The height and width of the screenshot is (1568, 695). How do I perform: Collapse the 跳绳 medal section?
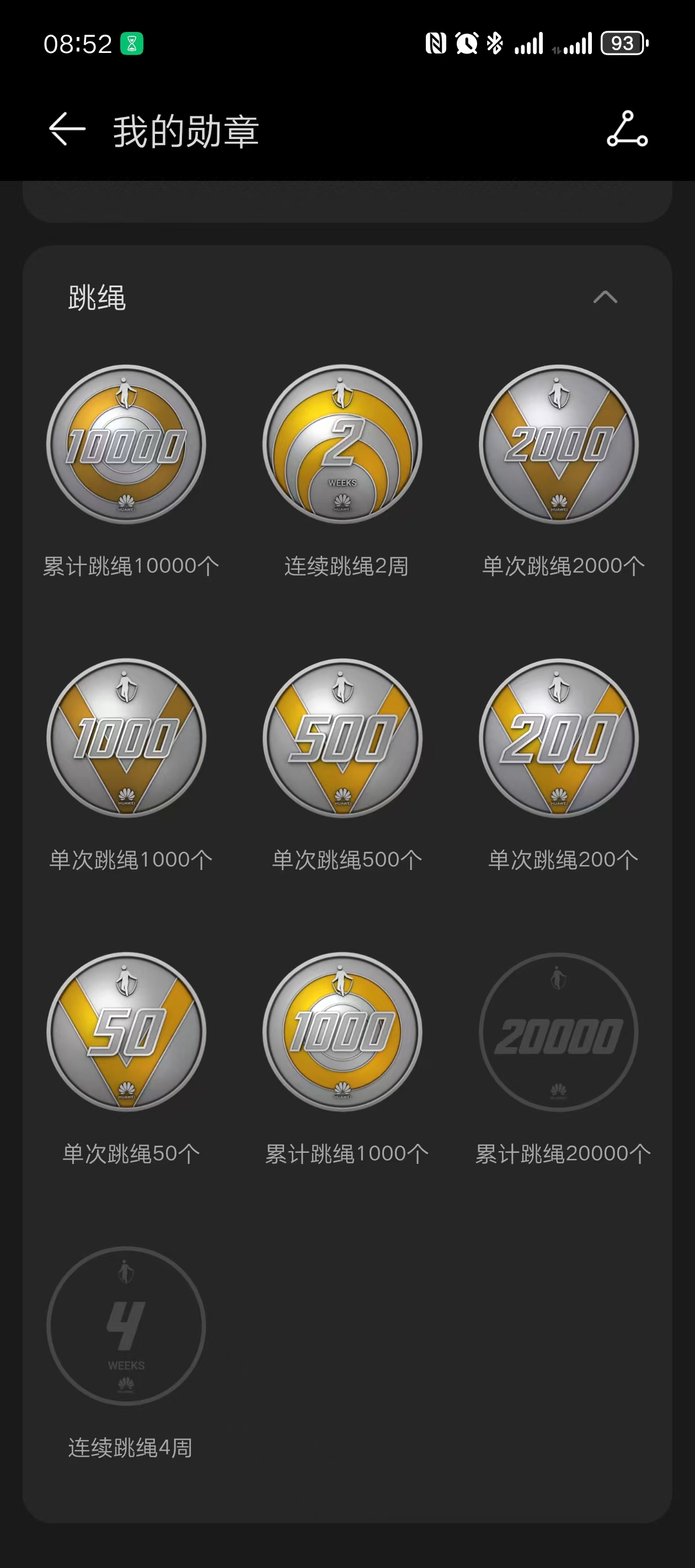tap(605, 297)
